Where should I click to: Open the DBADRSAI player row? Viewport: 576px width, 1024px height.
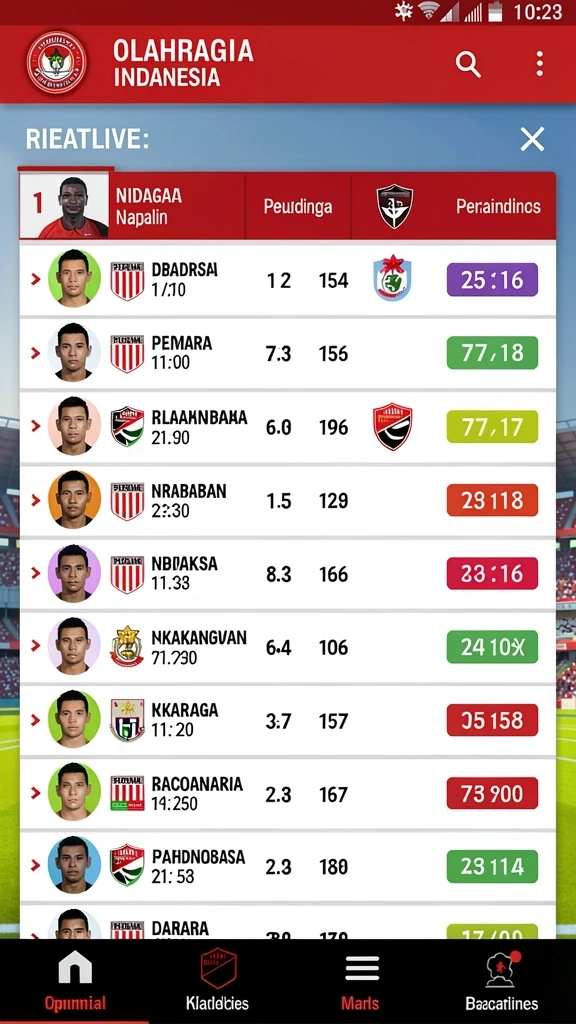(287, 280)
